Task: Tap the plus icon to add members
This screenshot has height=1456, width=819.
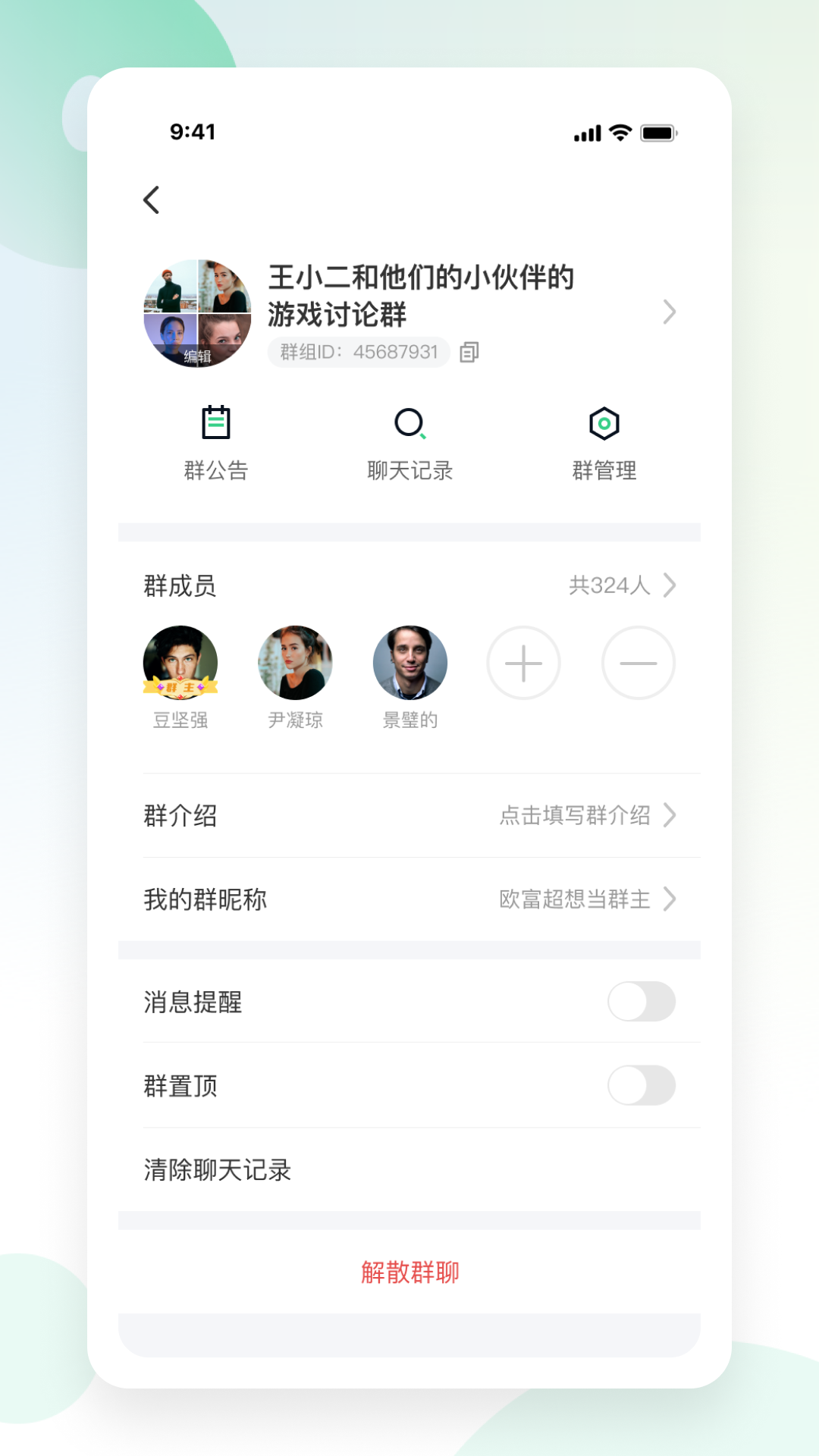Action: click(523, 663)
